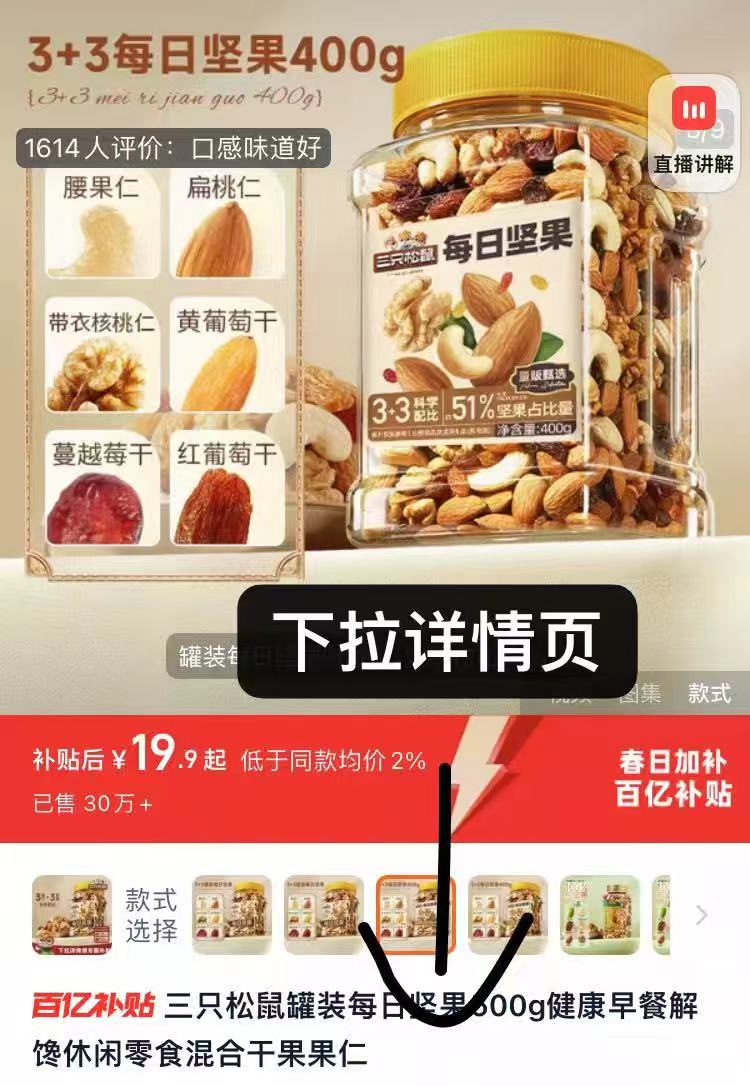Screen dimensions: 750x1086
Task: Switch to the 款式 tab
Action: coord(709,693)
